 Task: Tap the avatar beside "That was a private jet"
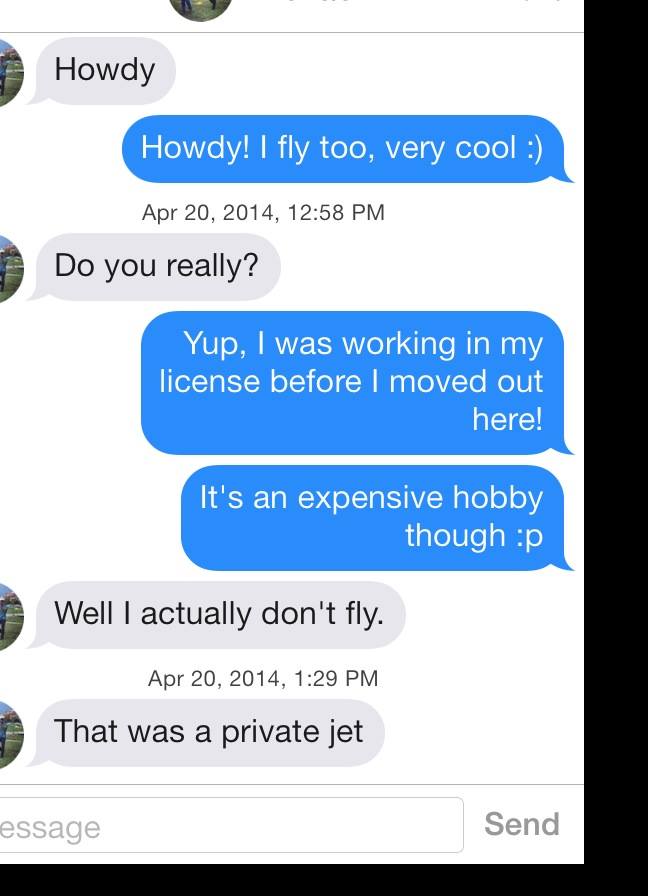click(9, 734)
